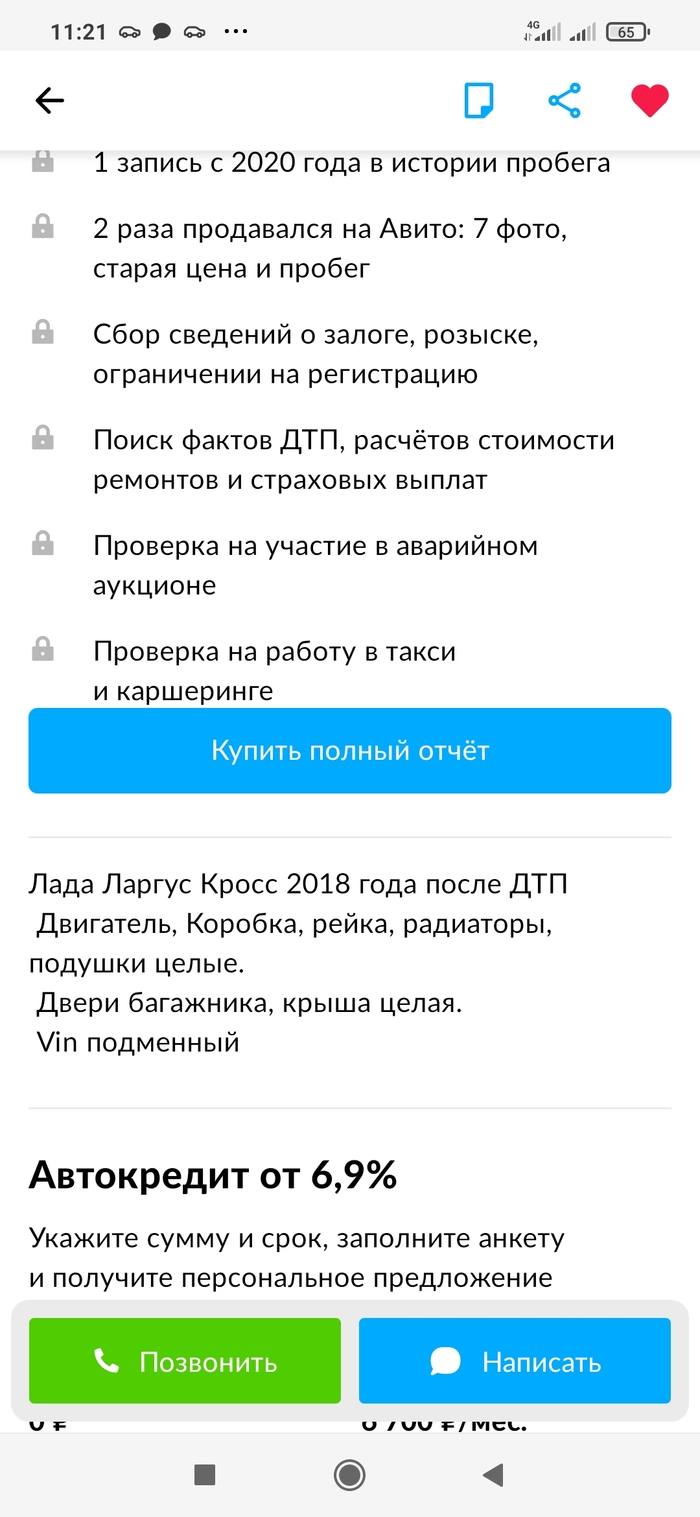
Task: Open the note icon for this ad
Action: 479,100
